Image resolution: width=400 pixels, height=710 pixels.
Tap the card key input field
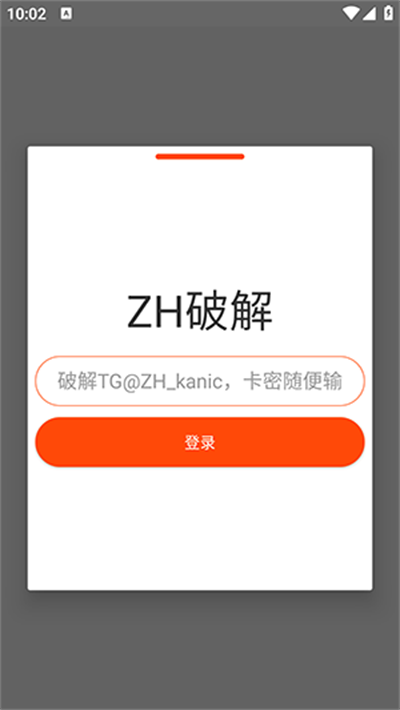200,381
